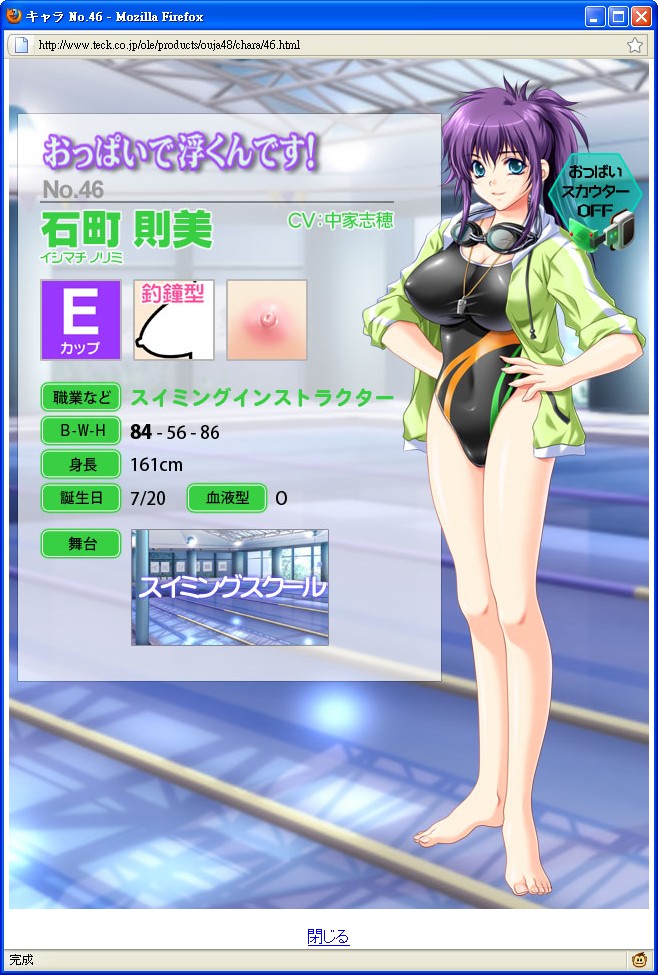Minimize the Firefox window
658x975 pixels.
coord(595,16)
